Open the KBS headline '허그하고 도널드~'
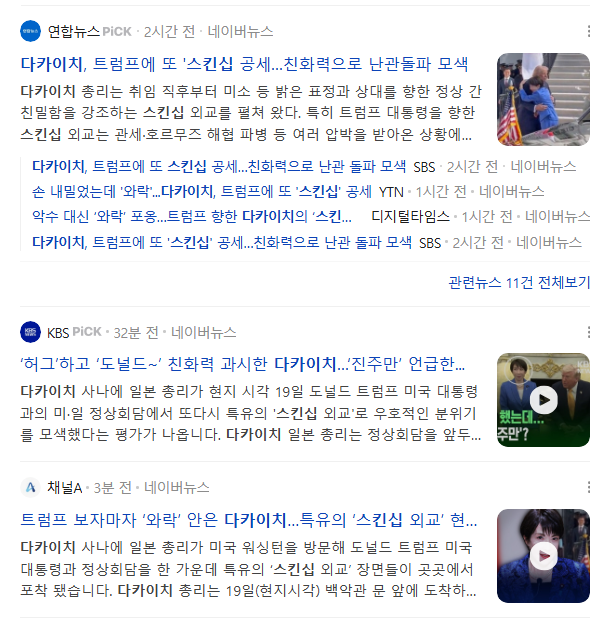608x618 pixels. [x=245, y=363]
